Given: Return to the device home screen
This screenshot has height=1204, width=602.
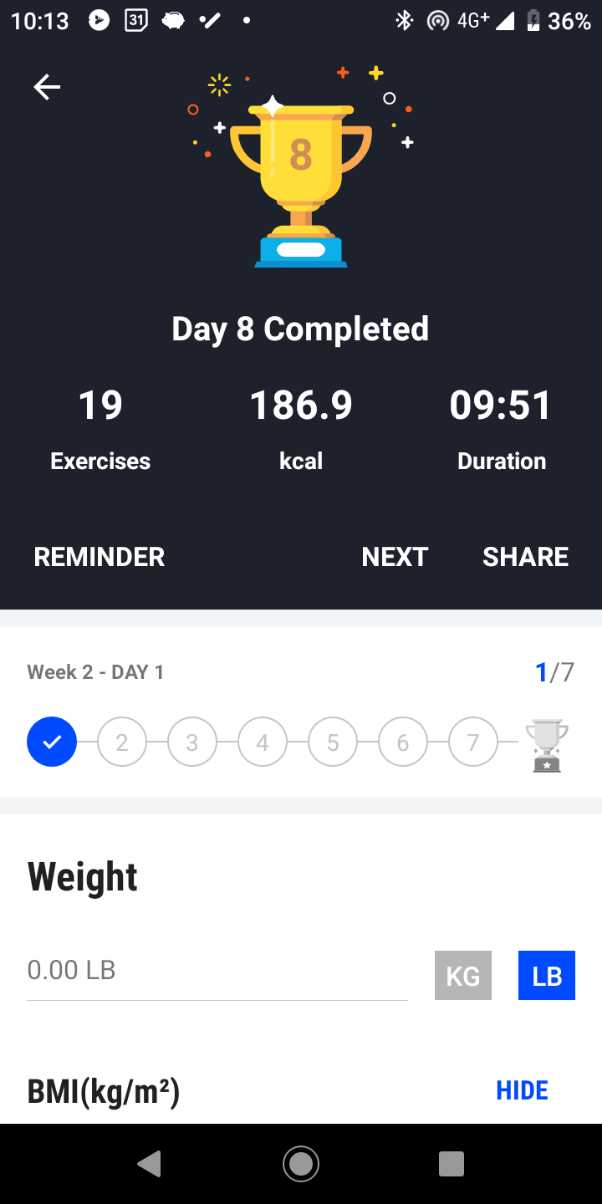Looking at the screenshot, I should [300, 1164].
